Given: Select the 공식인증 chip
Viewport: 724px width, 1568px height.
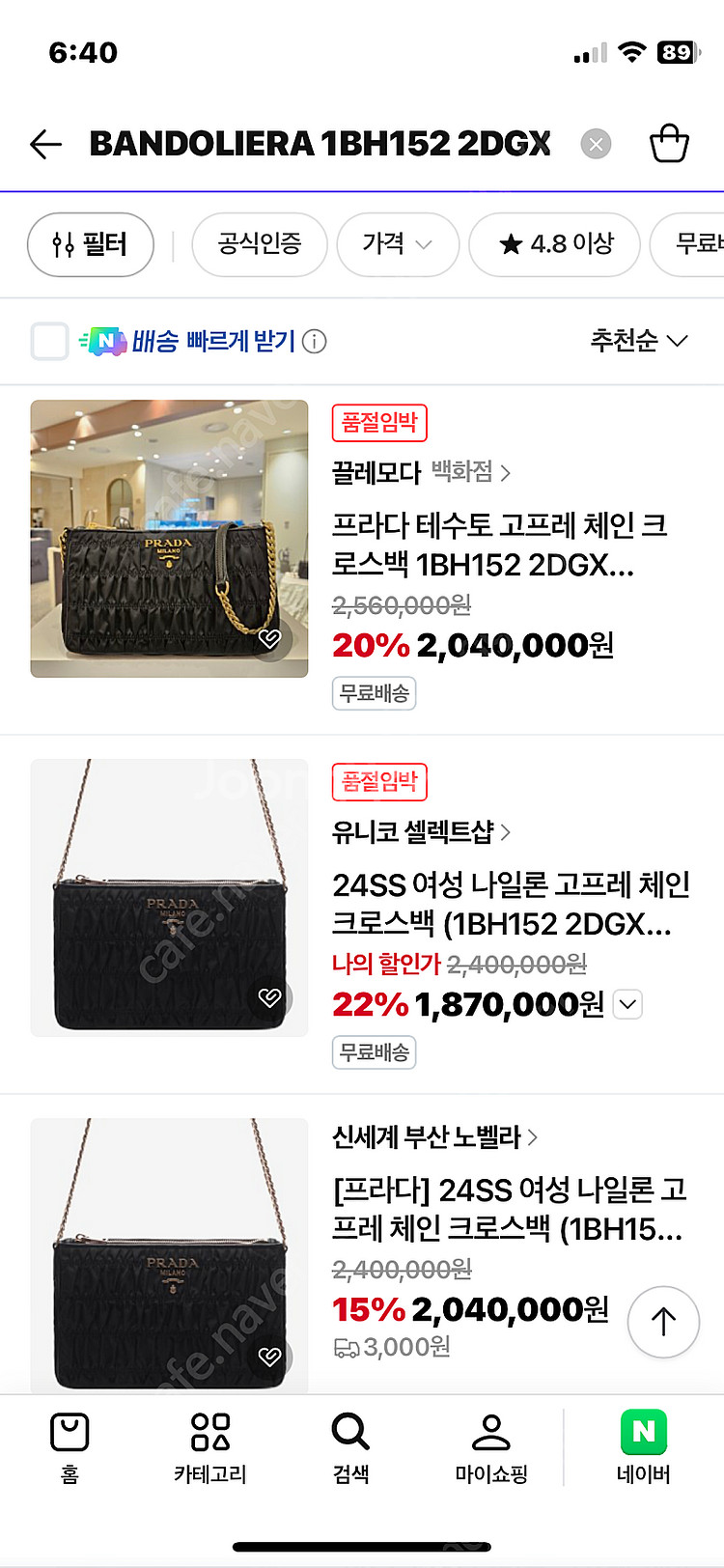Looking at the screenshot, I should (260, 244).
